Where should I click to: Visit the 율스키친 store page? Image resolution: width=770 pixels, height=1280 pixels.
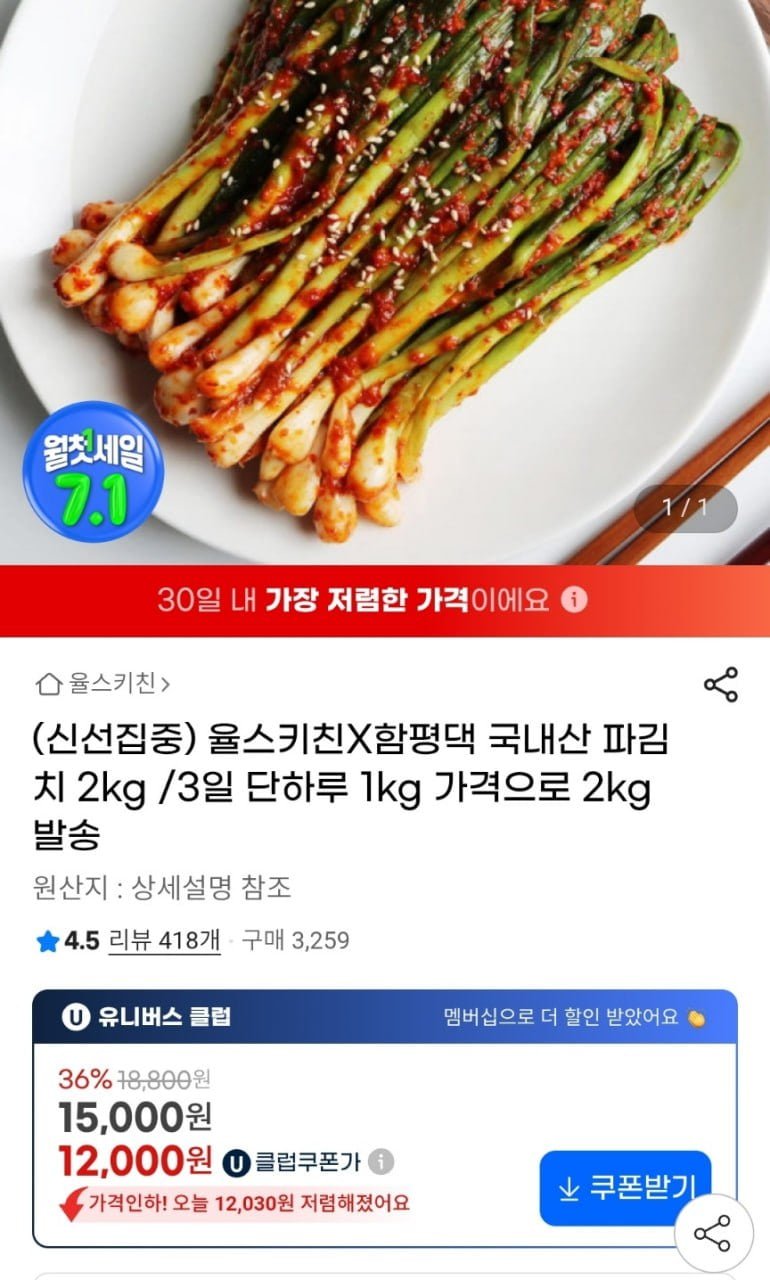[110, 679]
